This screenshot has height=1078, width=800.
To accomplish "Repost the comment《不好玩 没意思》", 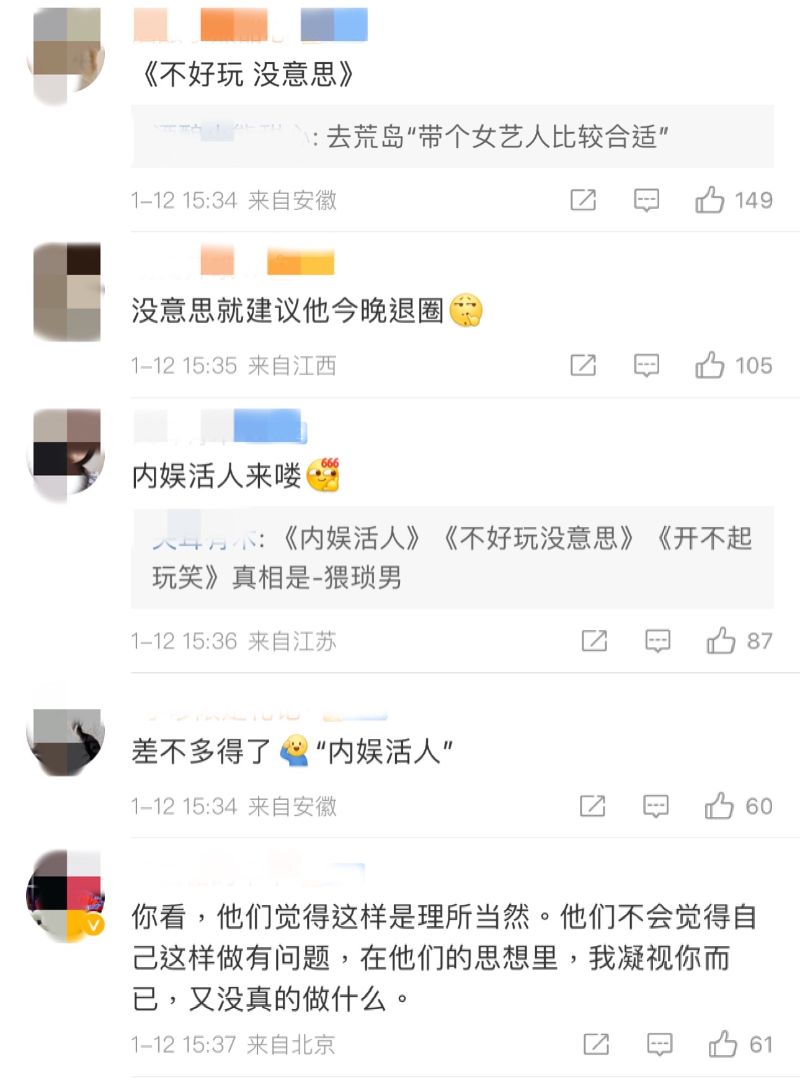I will (x=583, y=200).
